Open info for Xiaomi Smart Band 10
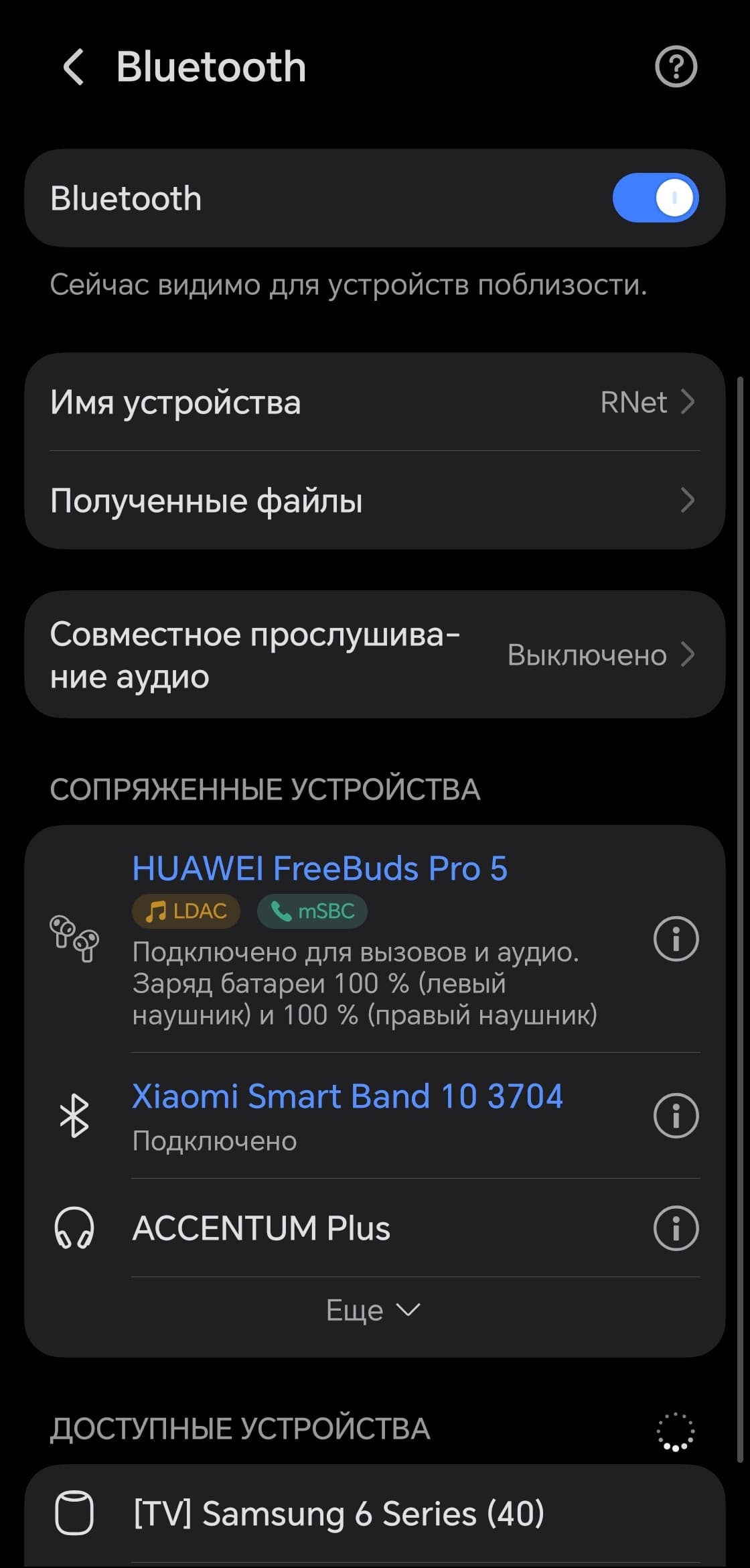The width and height of the screenshot is (750, 1568). (676, 1116)
